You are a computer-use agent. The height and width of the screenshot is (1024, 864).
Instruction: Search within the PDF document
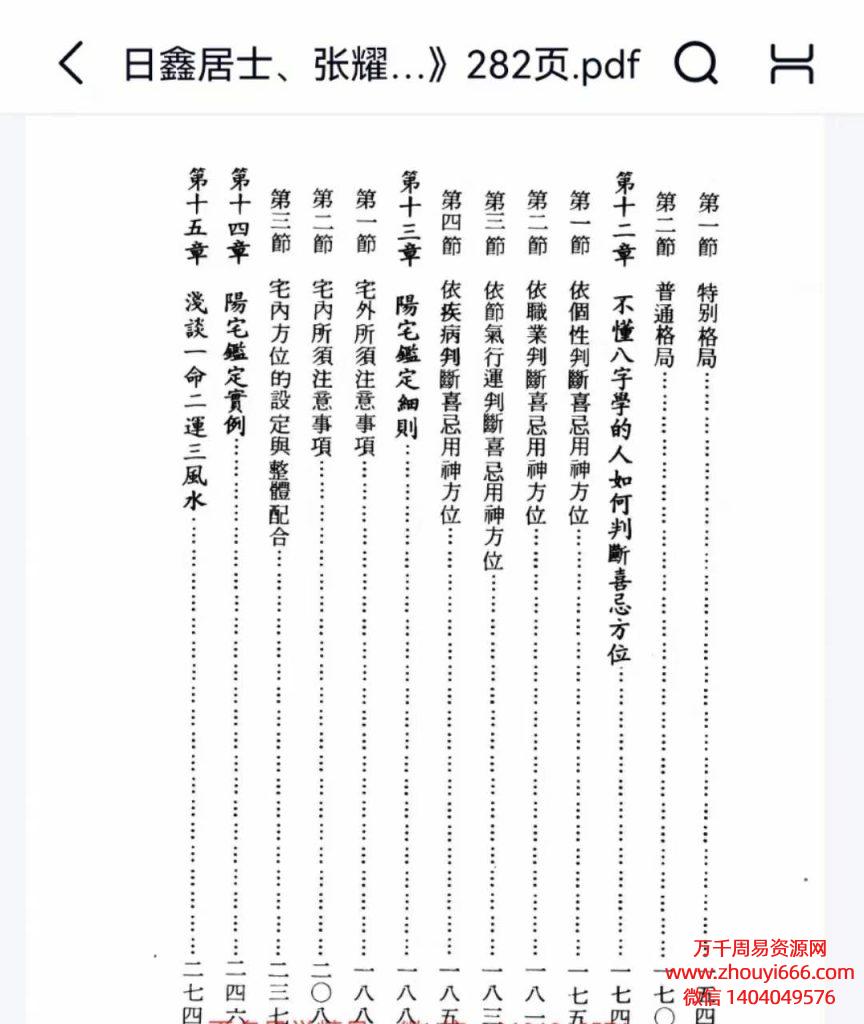pyautogui.click(x=695, y=64)
